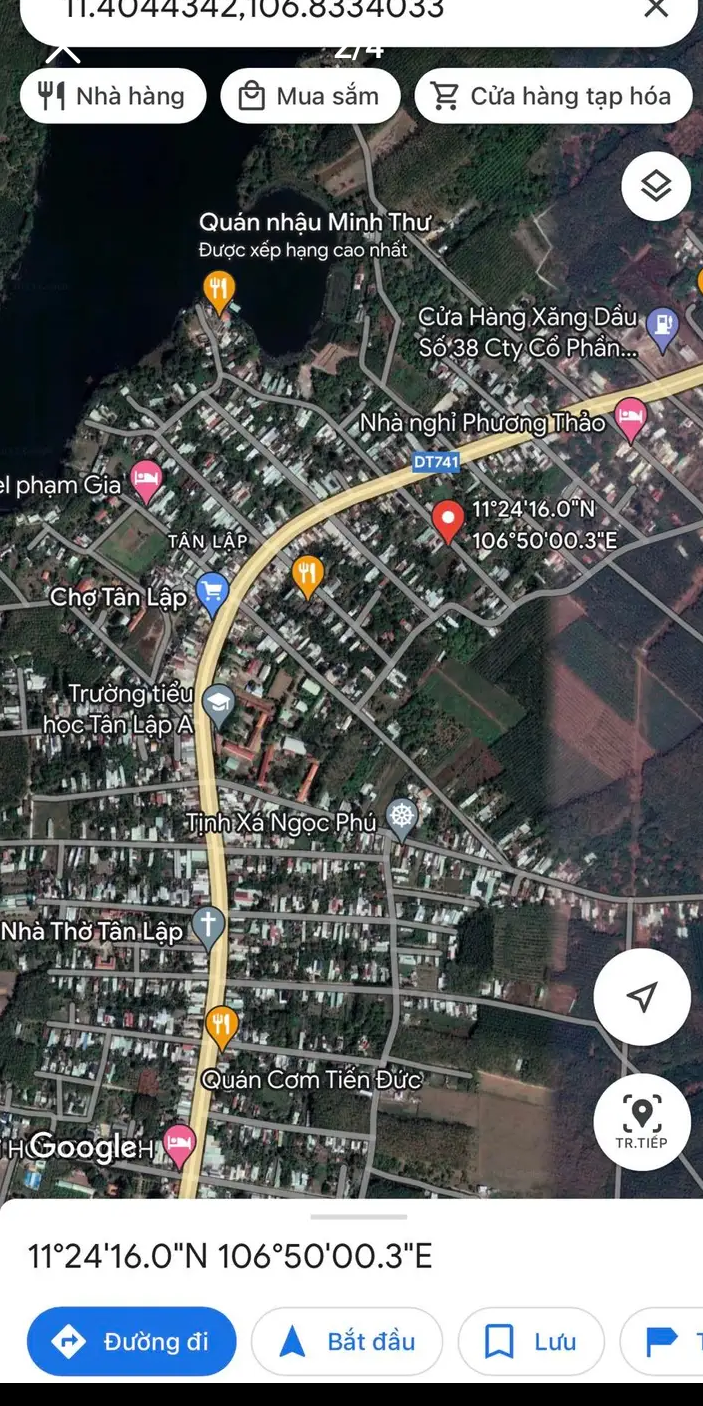Select the Mua sắm filter chip
Viewport: 703px width, 1406px height.
pos(310,96)
